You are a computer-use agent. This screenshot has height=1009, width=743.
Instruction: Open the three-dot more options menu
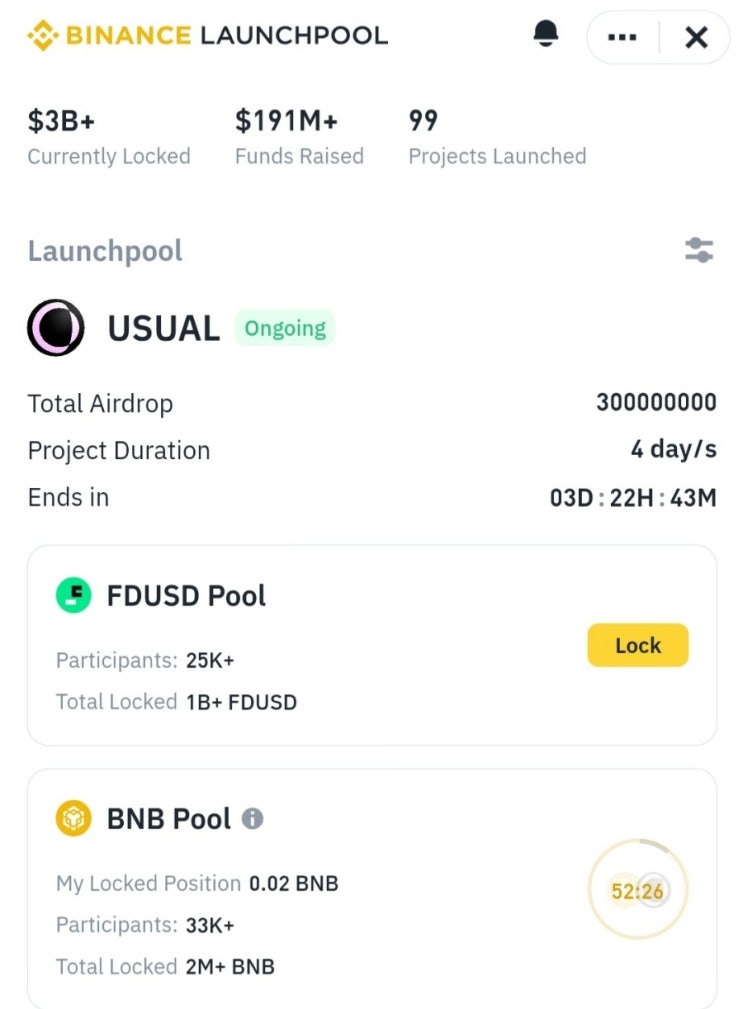[622, 38]
